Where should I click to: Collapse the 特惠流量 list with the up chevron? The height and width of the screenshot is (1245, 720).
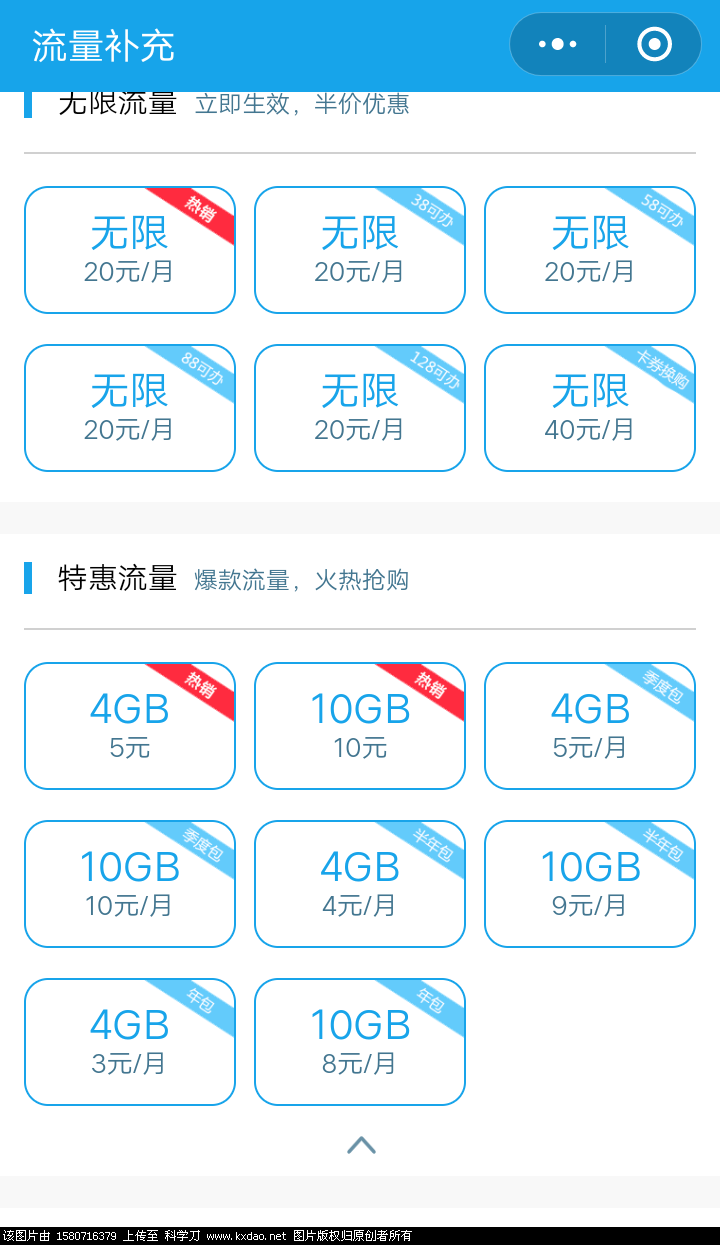[x=361, y=1145]
